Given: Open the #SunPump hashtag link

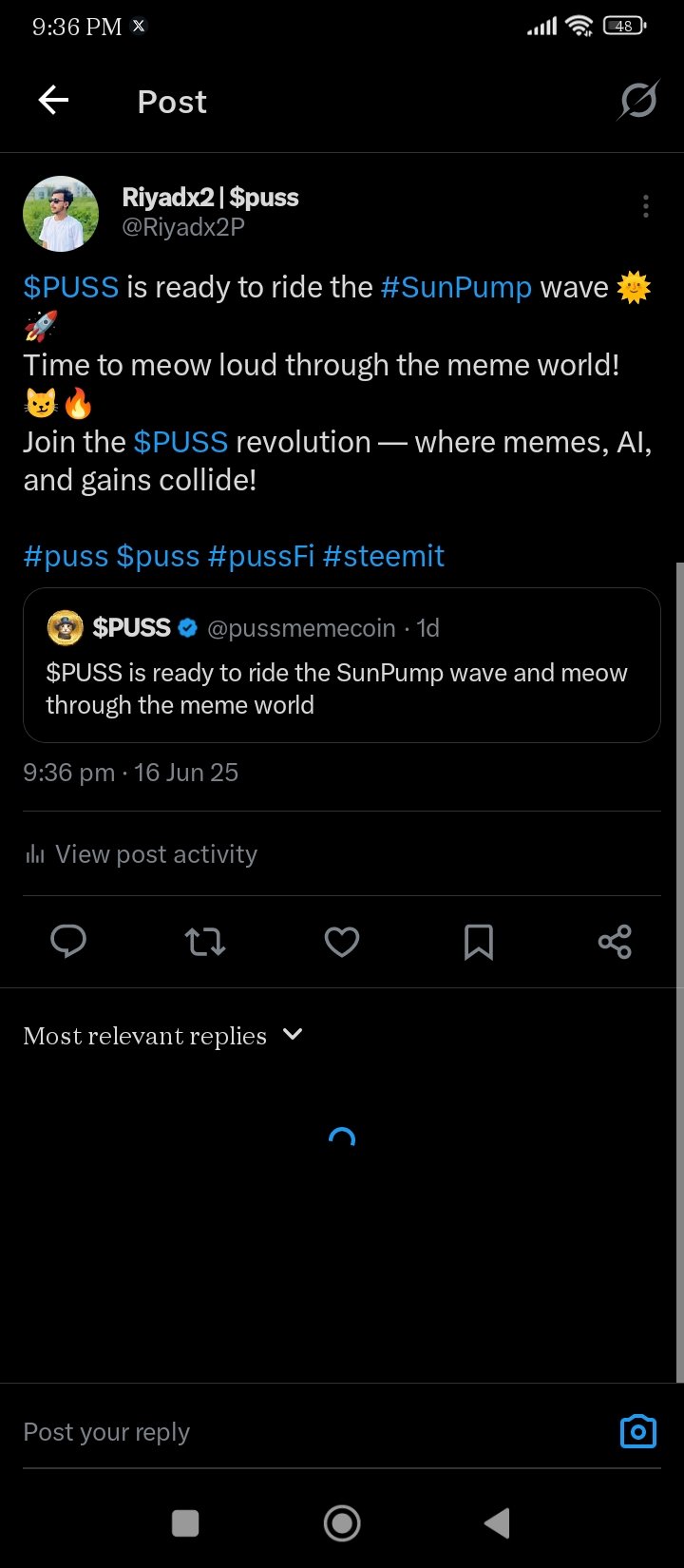Looking at the screenshot, I should click(x=456, y=287).
